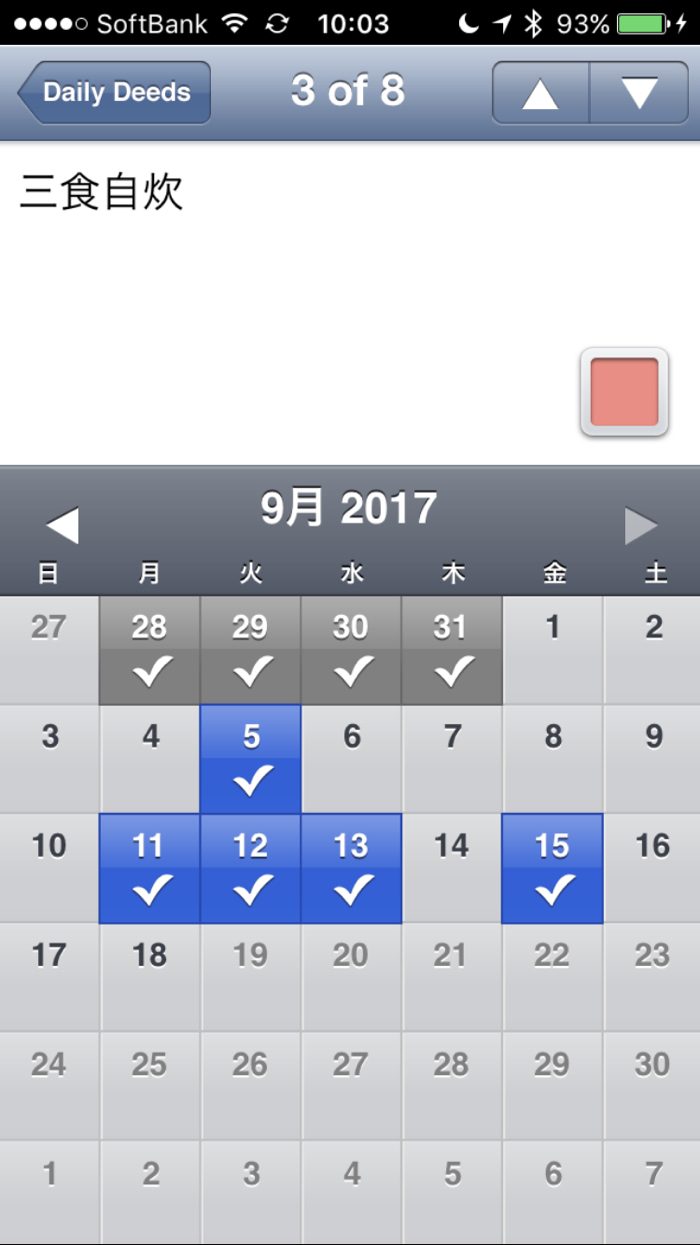Remove the checkmark from September 13
Image resolution: width=700 pixels, height=1245 pixels.
[x=351, y=868]
